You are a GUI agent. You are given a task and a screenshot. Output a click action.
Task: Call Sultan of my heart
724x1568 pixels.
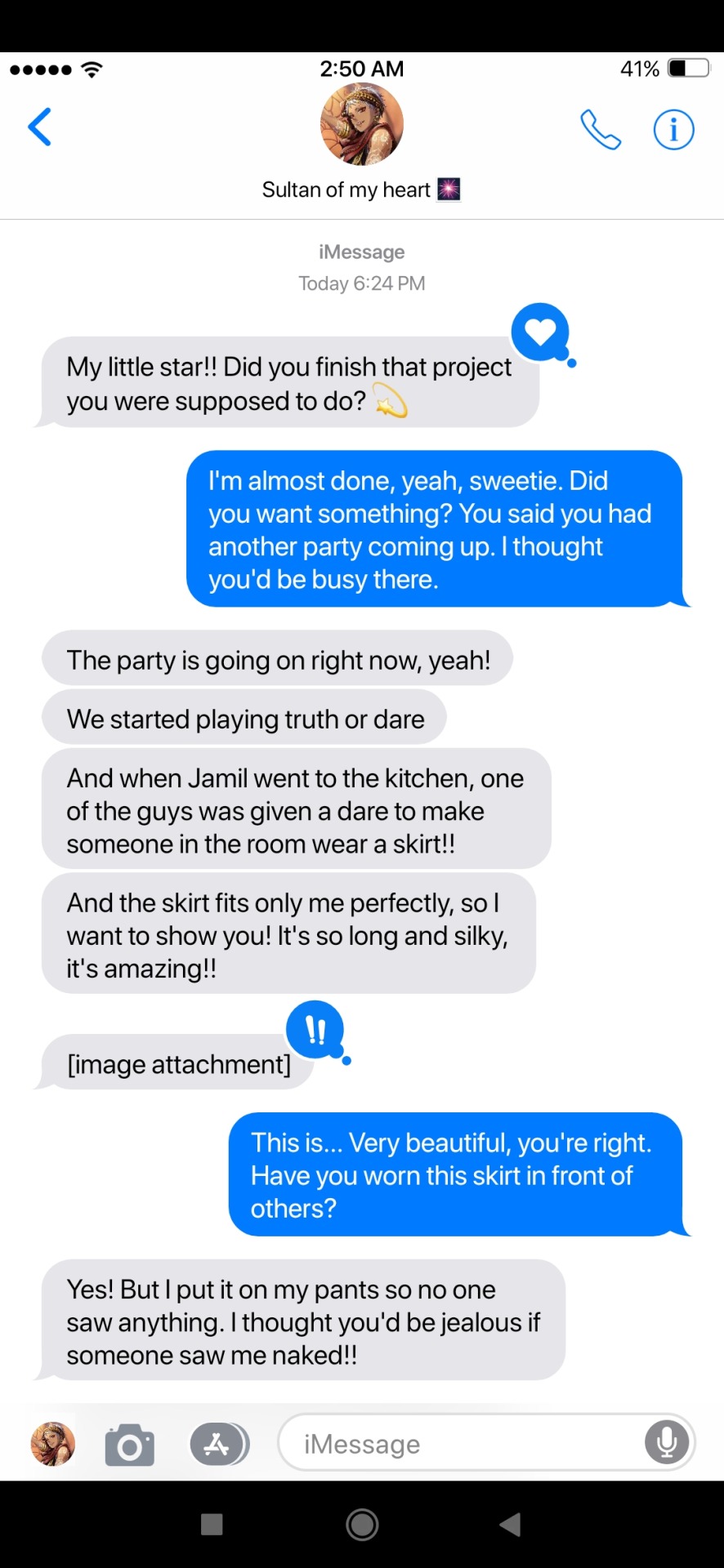click(x=601, y=130)
